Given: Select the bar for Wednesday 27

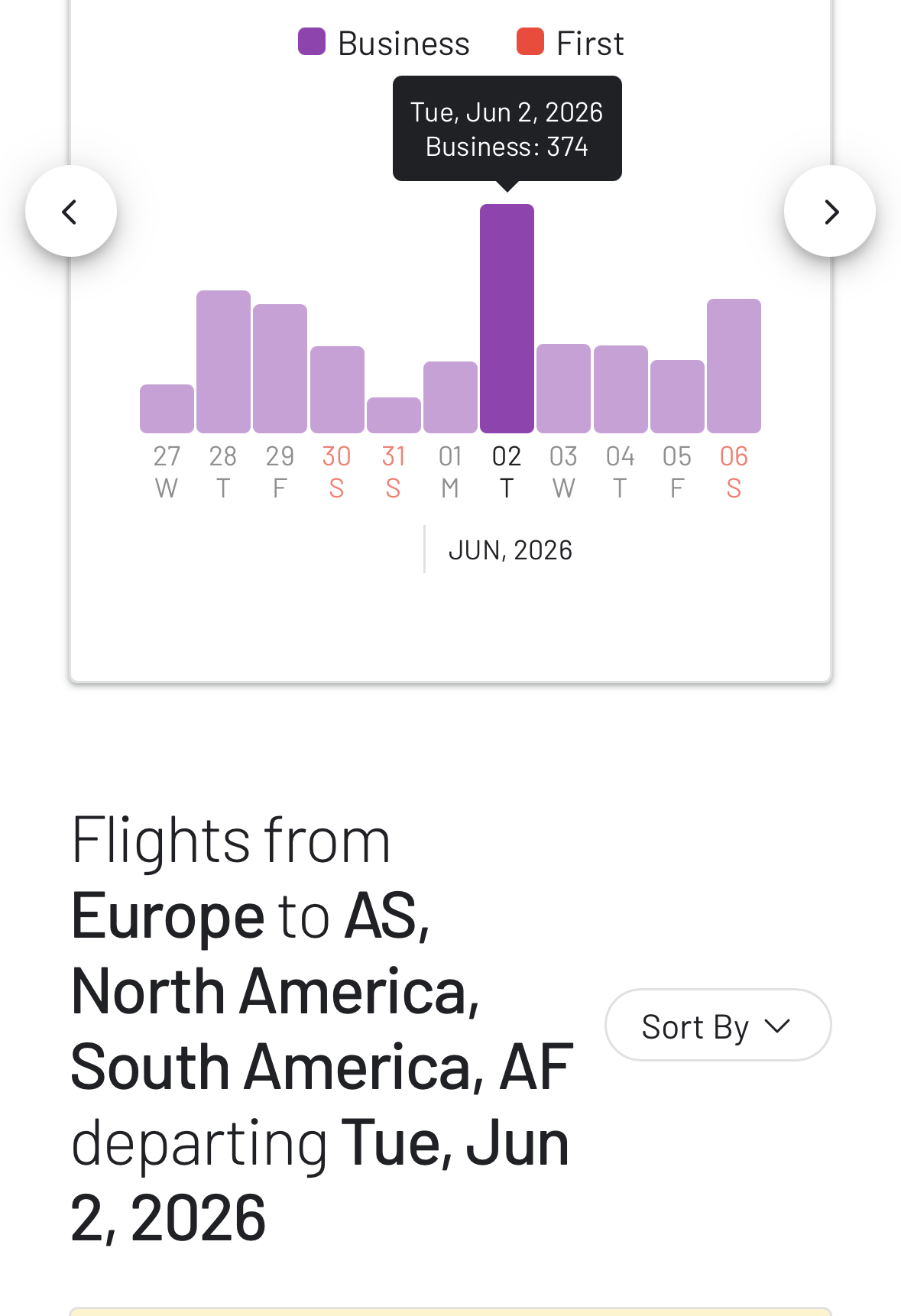Looking at the screenshot, I should click(167, 409).
